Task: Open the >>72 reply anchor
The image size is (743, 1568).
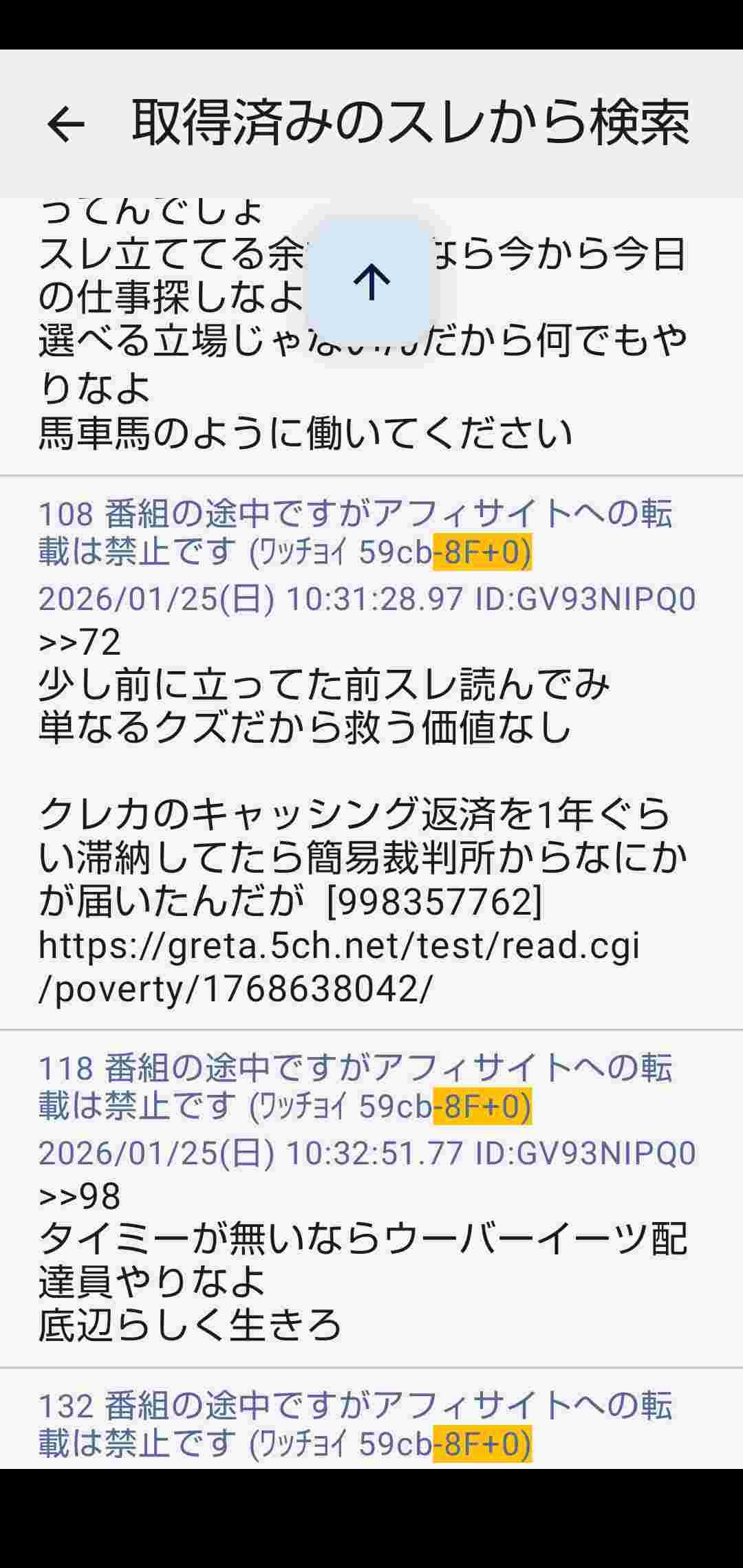Action: point(80,642)
